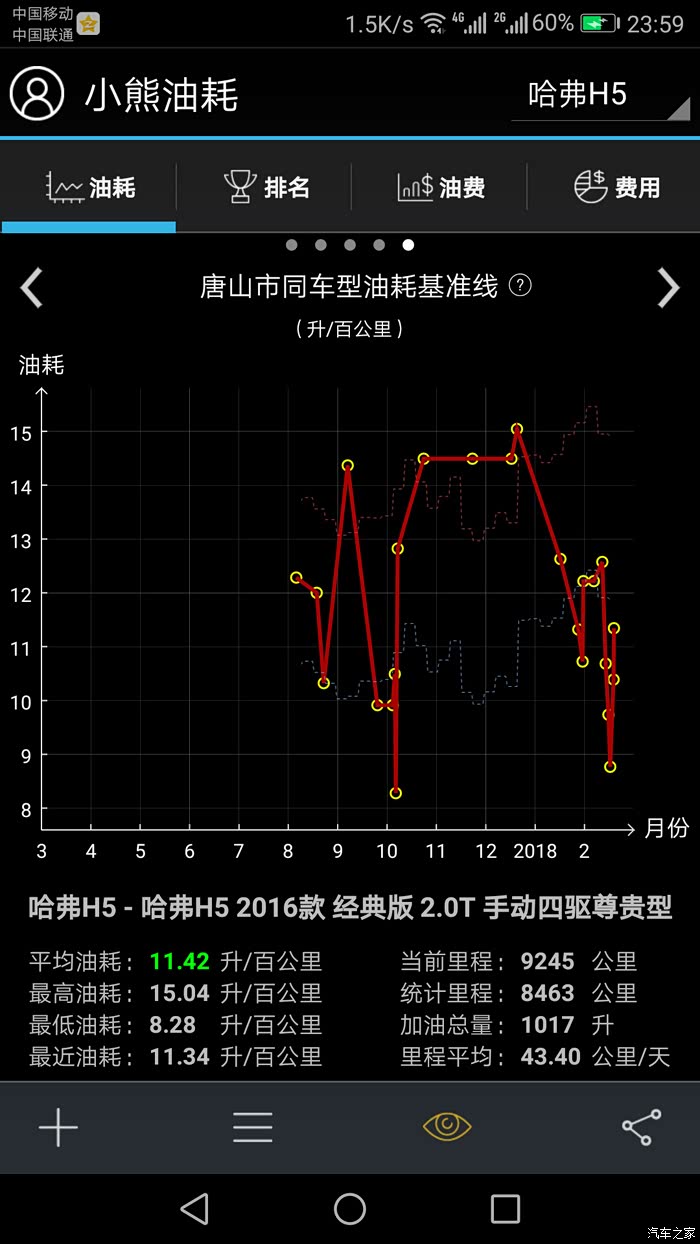Viewport: 700px width, 1244px height.
Task: Switch to the 油耗 tab
Action: (x=90, y=187)
